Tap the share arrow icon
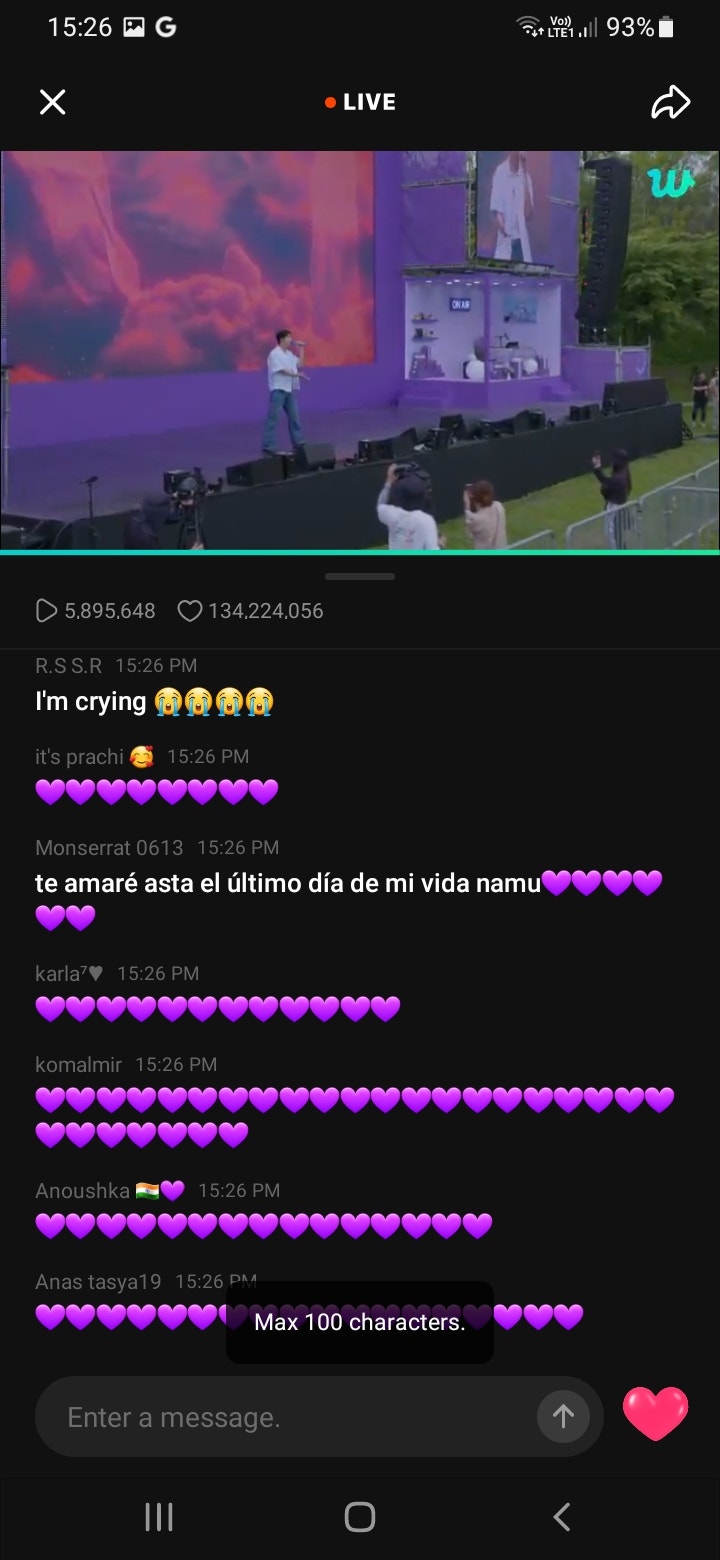 670,101
